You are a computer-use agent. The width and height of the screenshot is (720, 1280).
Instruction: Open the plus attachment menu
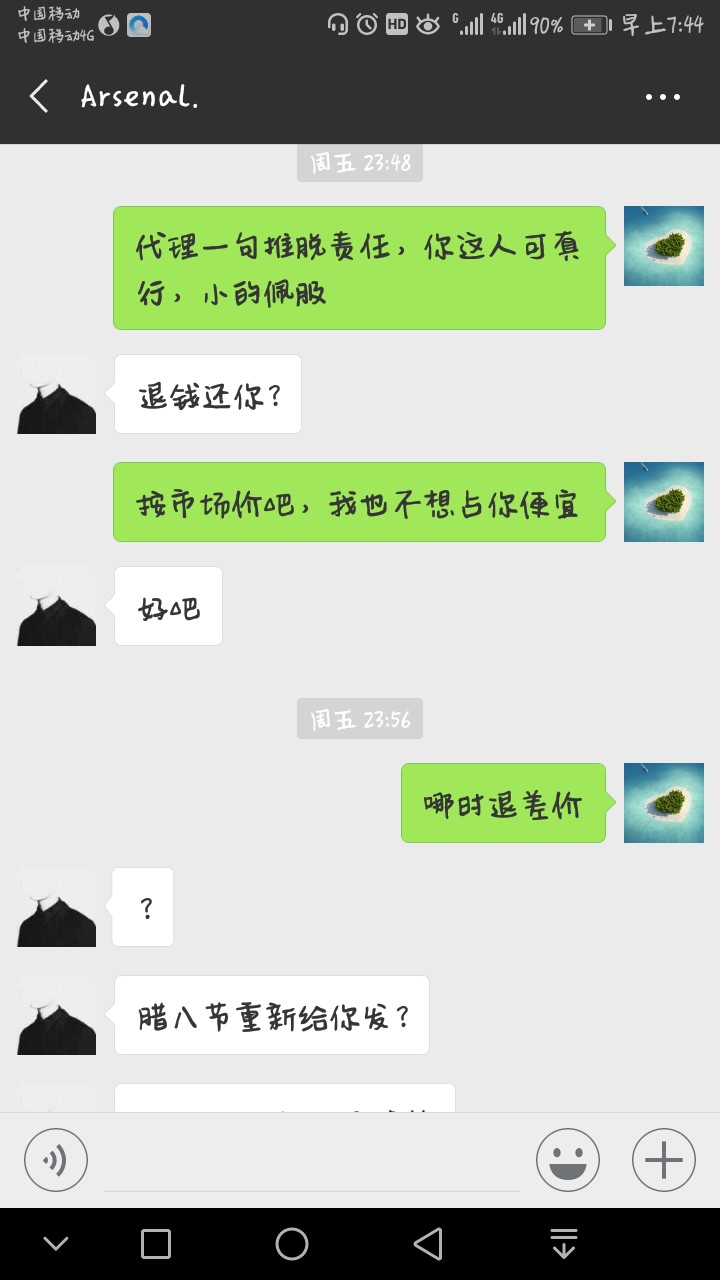click(x=663, y=1160)
